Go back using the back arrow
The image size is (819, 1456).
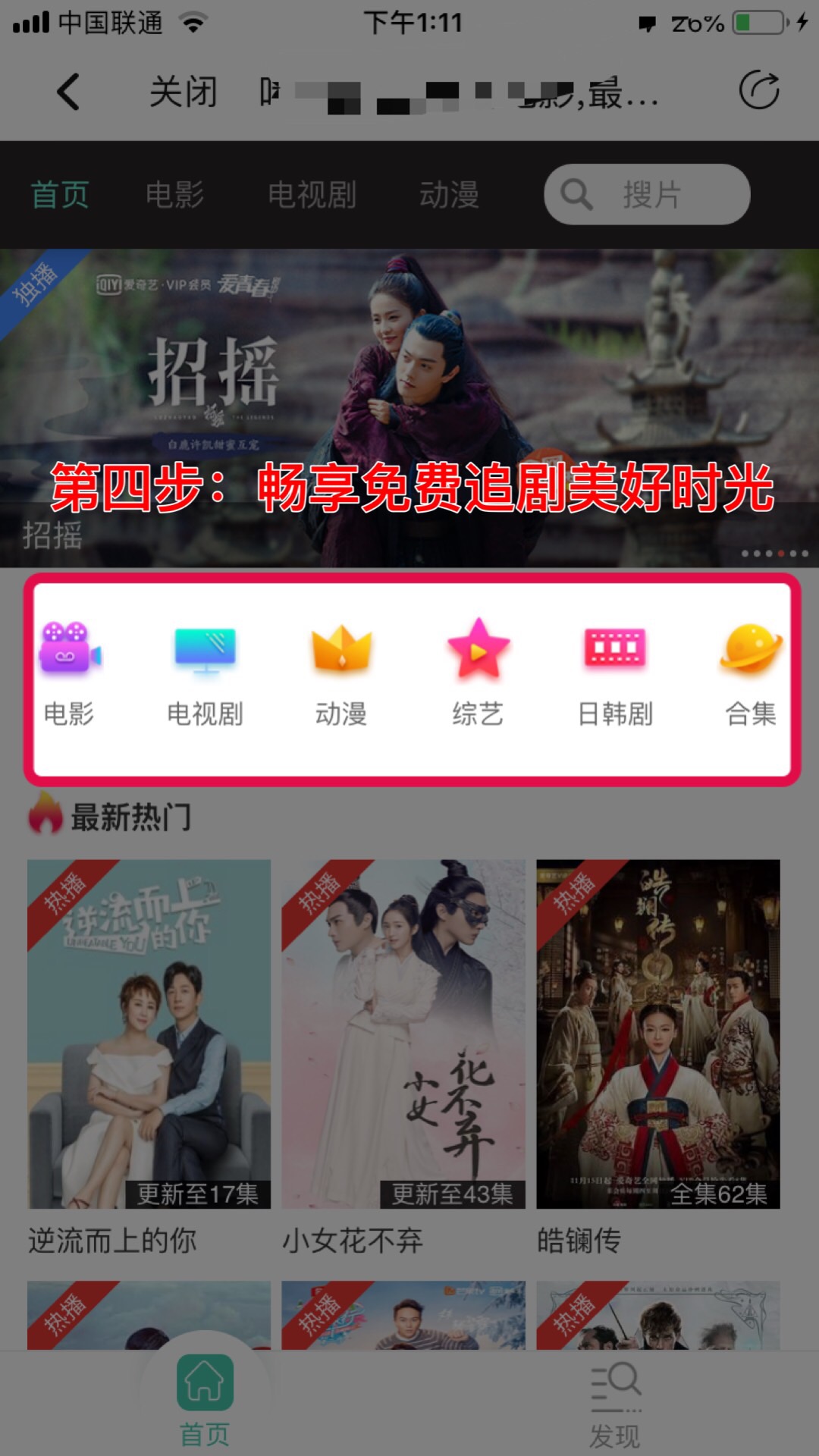tap(68, 93)
